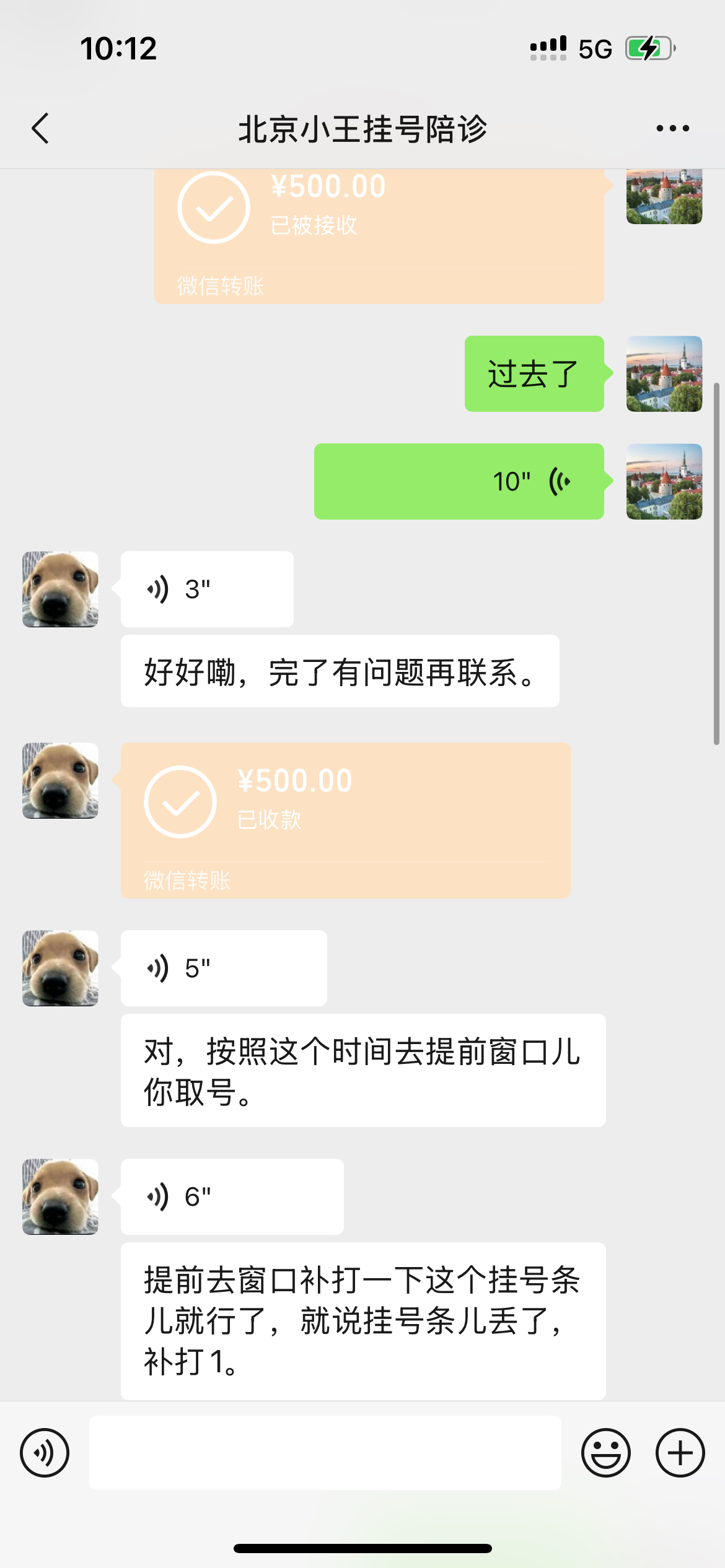Open the chat options via the three-dot menu
This screenshot has width=725, height=1568.
[673, 128]
